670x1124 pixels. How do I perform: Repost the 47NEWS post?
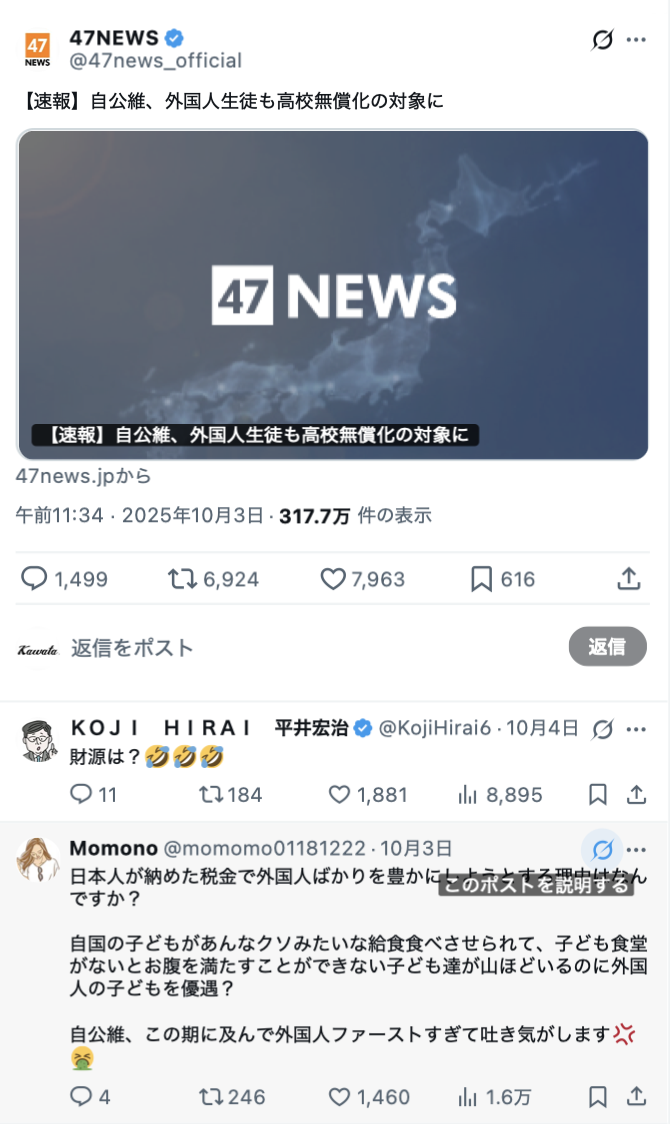[x=182, y=578]
